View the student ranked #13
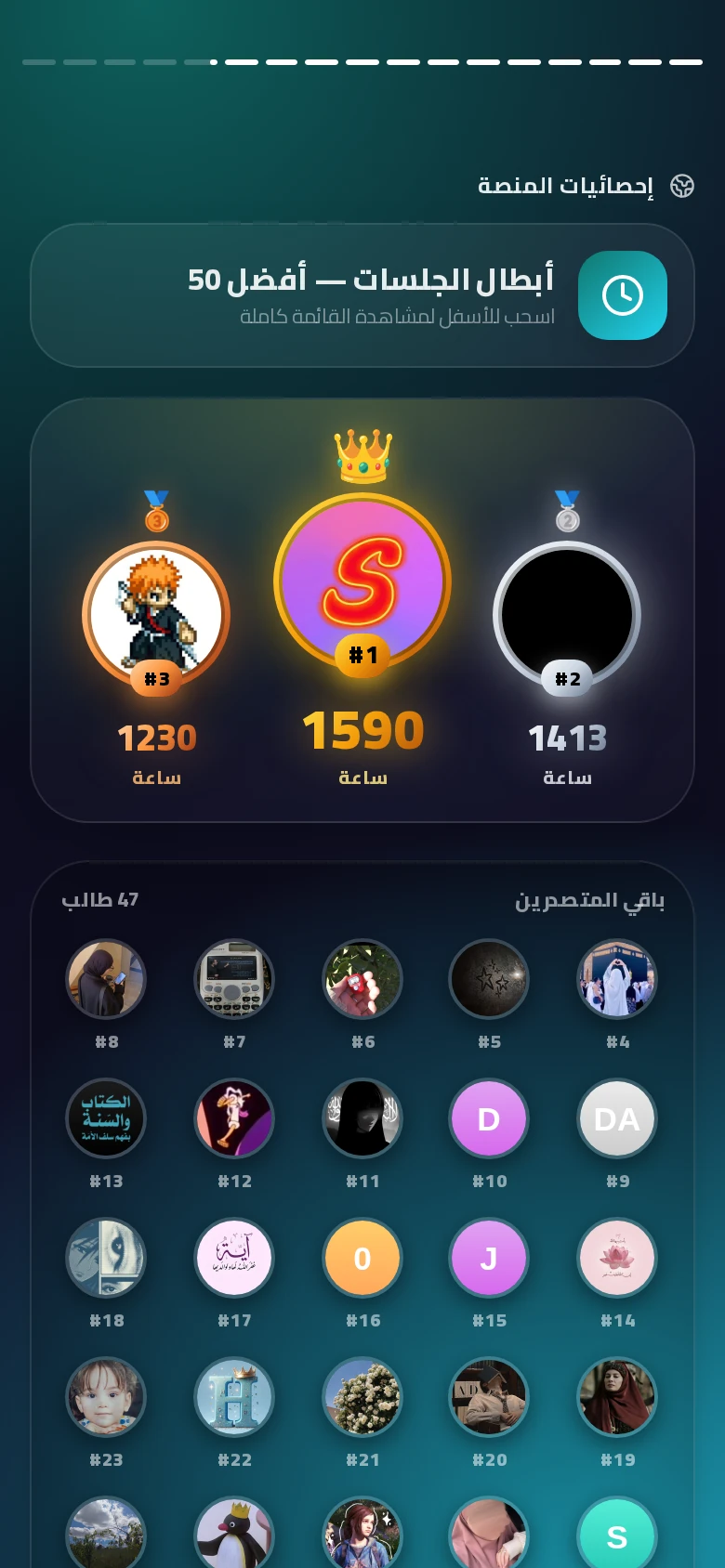The height and width of the screenshot is (1568, 725). [106, 1118]
